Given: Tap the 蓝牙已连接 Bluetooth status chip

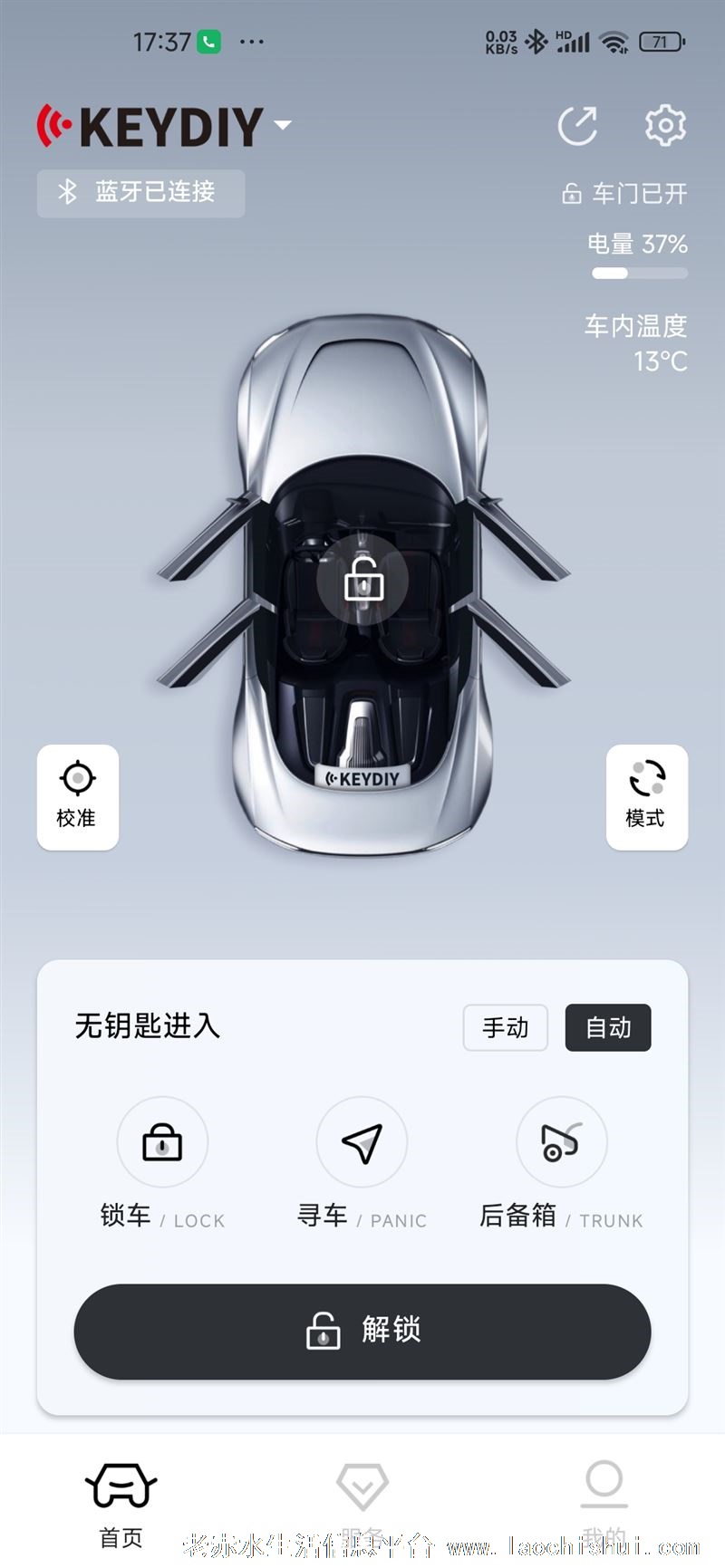Looking at the screenshot, I should click(x=140, y=193).
